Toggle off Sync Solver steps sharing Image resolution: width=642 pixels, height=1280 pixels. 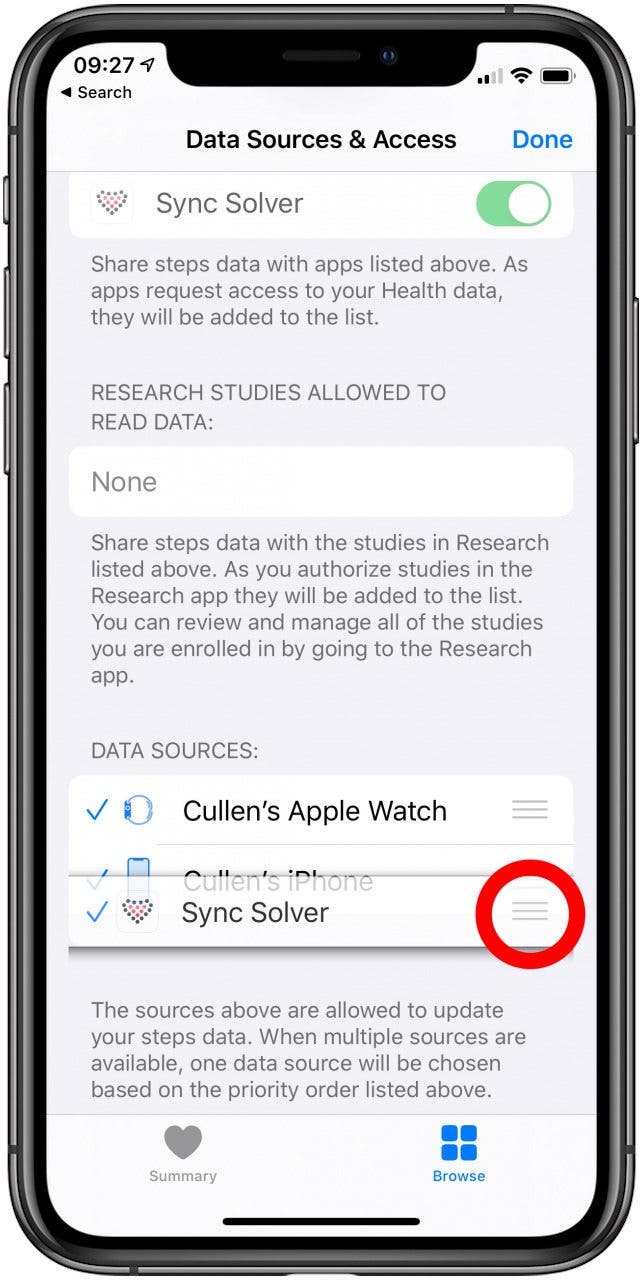click(513, 203)
